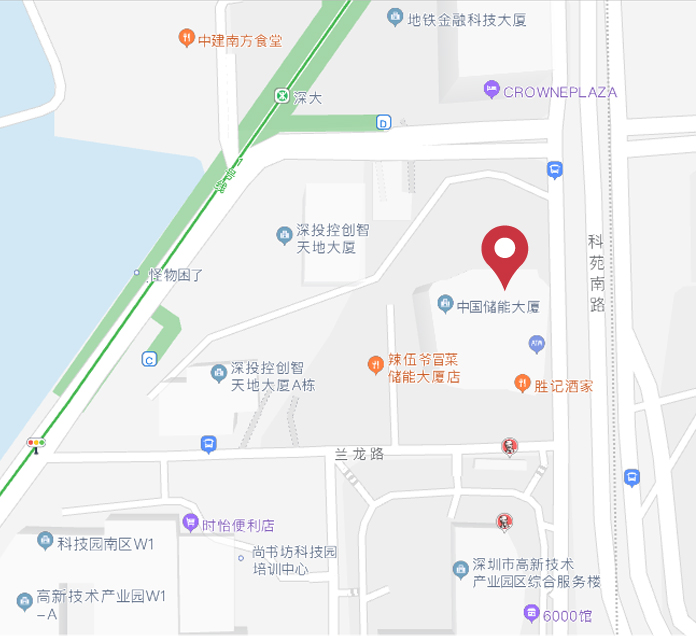Select 6000馆 shop marker
The width and height of the screenshot is (696, 636).
pos(531,613)
